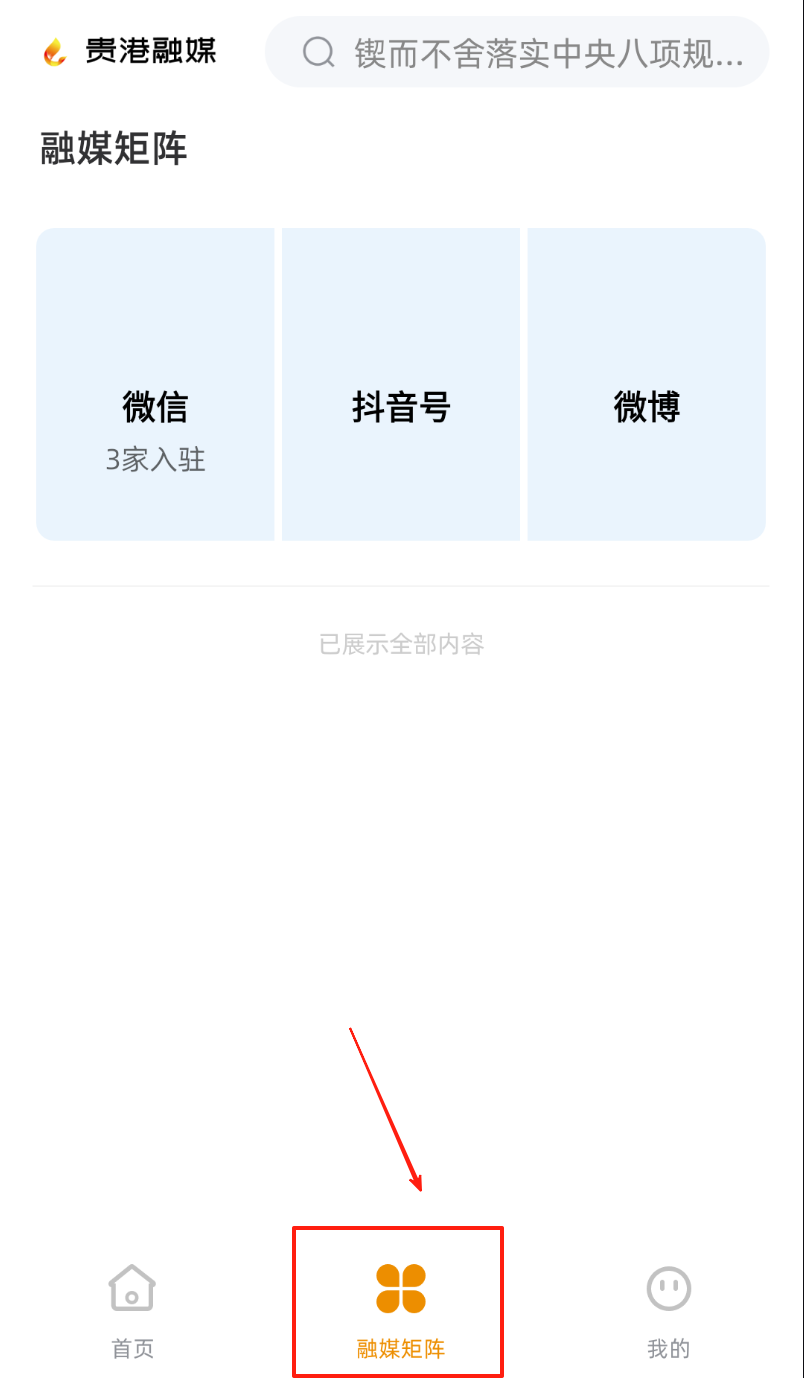Open the 微博 card
This screenshot has height=1378, width=804.
coord(646,385)
